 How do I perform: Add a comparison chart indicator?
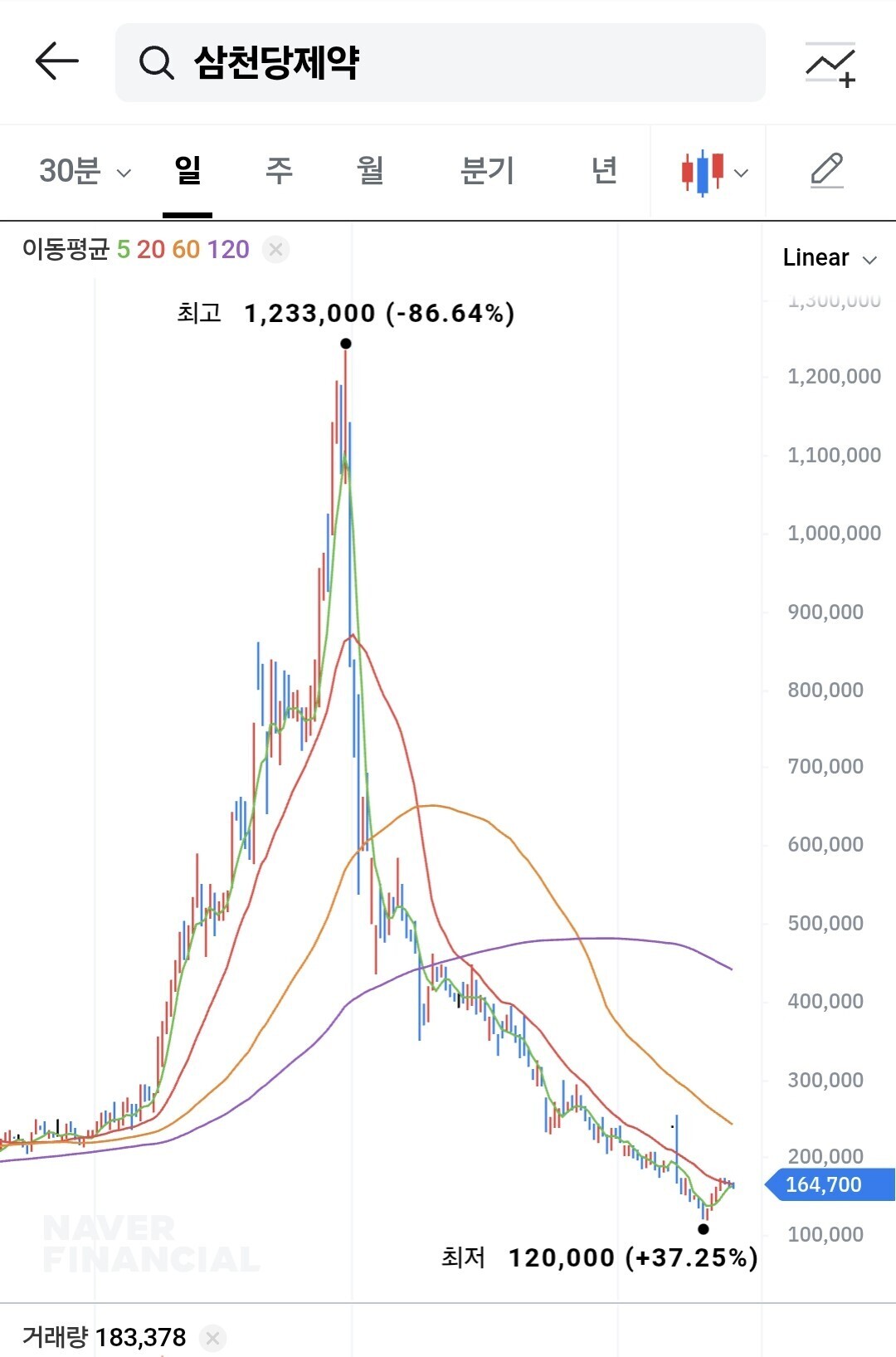click(830, 64)
